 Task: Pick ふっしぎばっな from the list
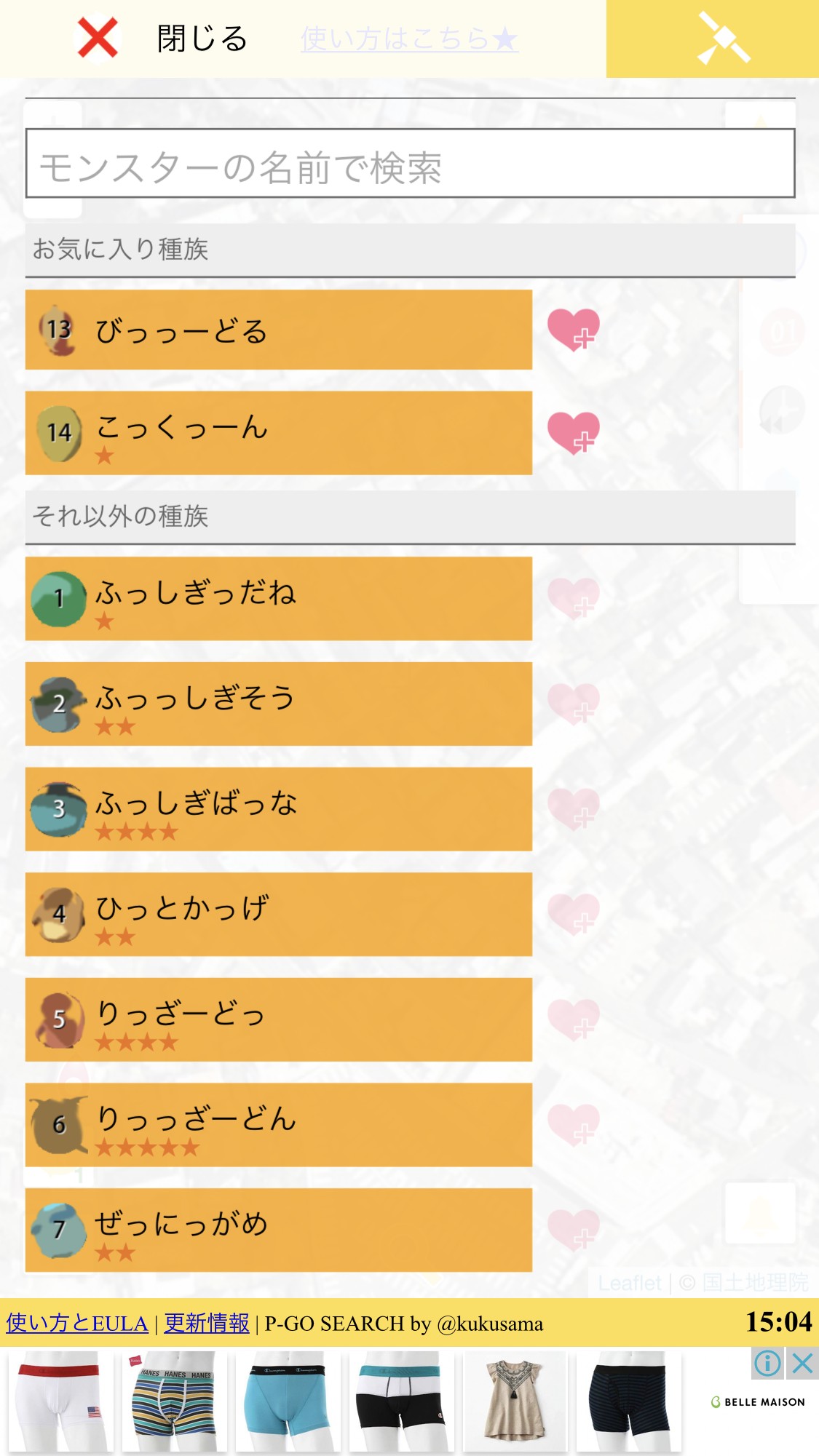[278, 809]
